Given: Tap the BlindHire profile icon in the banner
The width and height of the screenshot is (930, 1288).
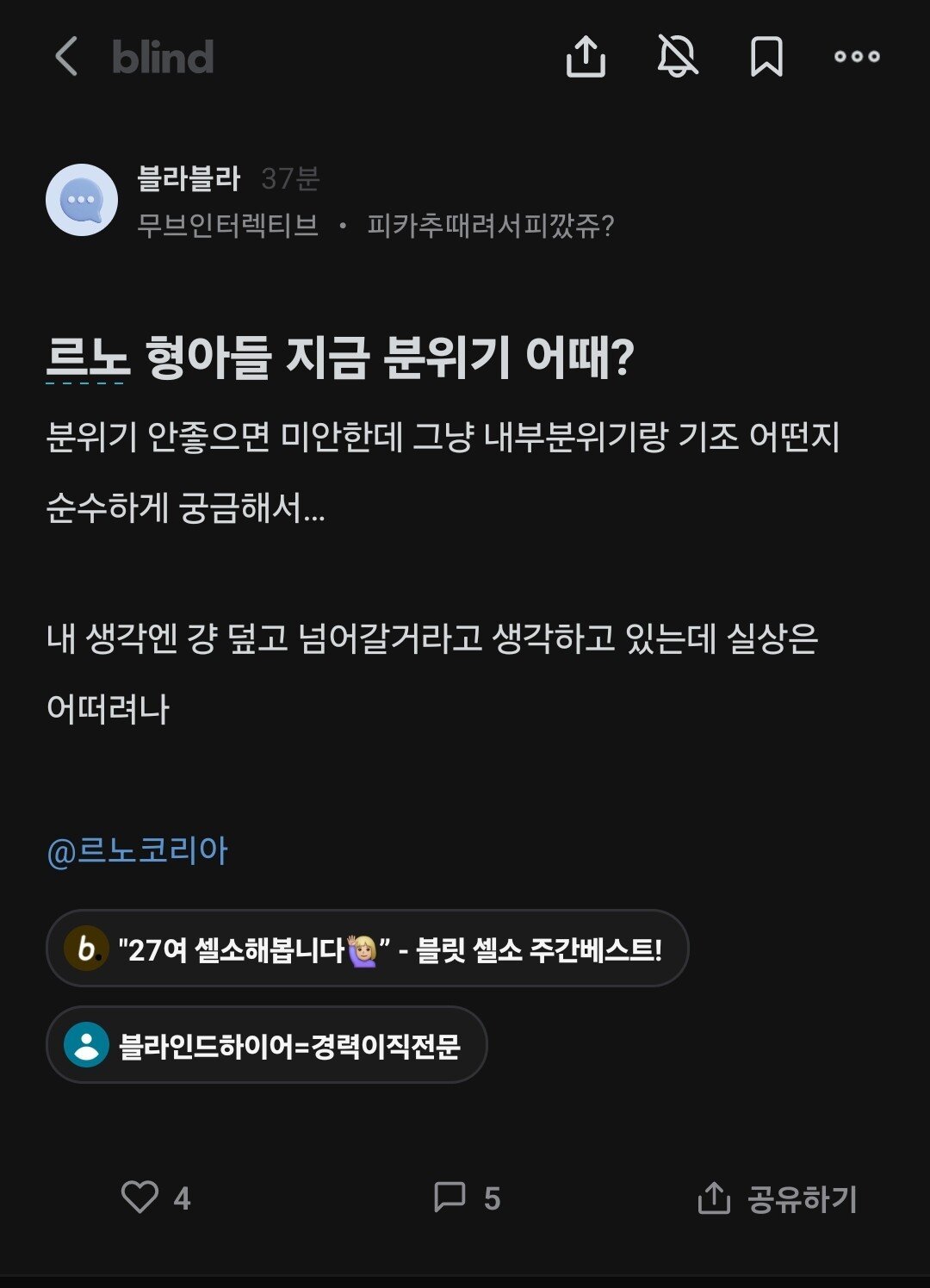Looking at the screenshot, I should [86, 1044].
